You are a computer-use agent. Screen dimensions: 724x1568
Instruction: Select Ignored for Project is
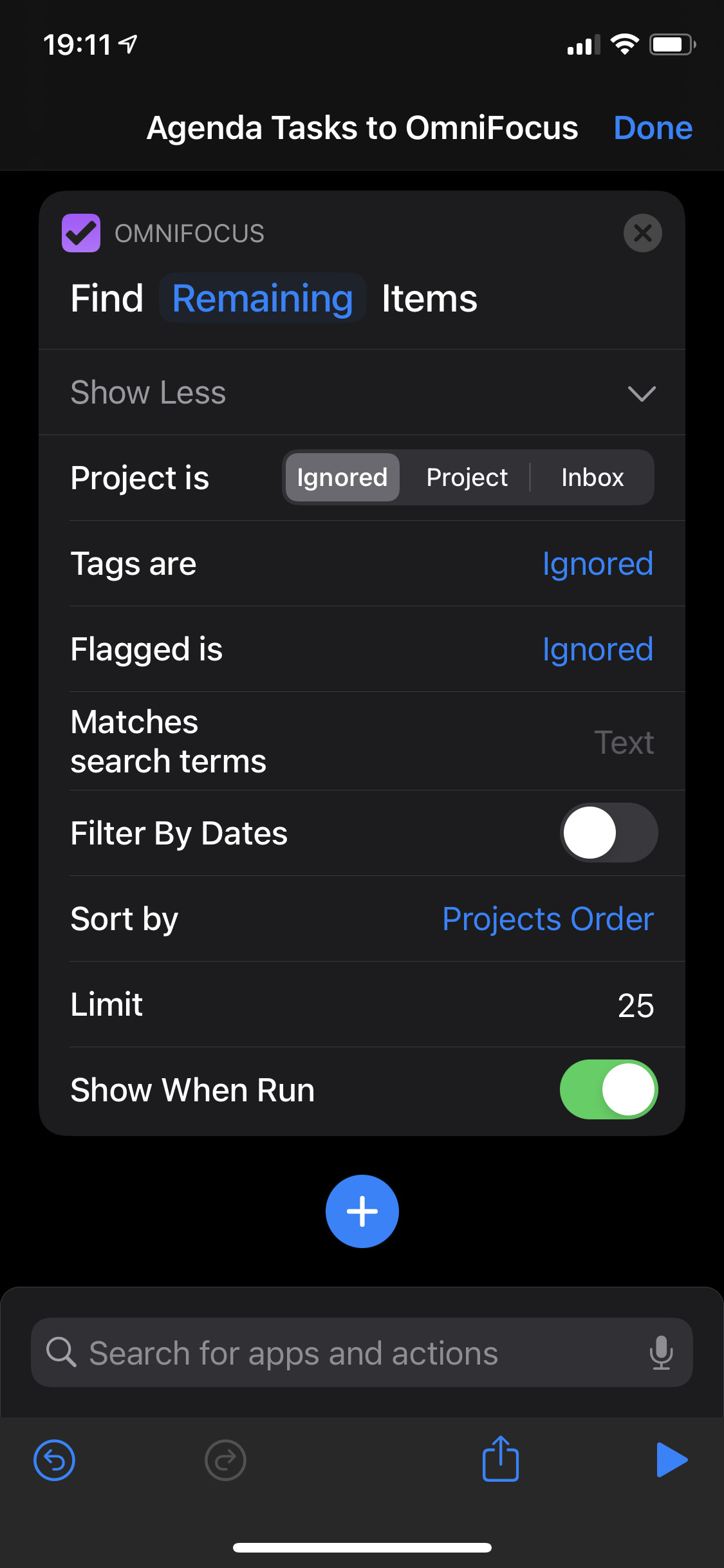(342, 477)
